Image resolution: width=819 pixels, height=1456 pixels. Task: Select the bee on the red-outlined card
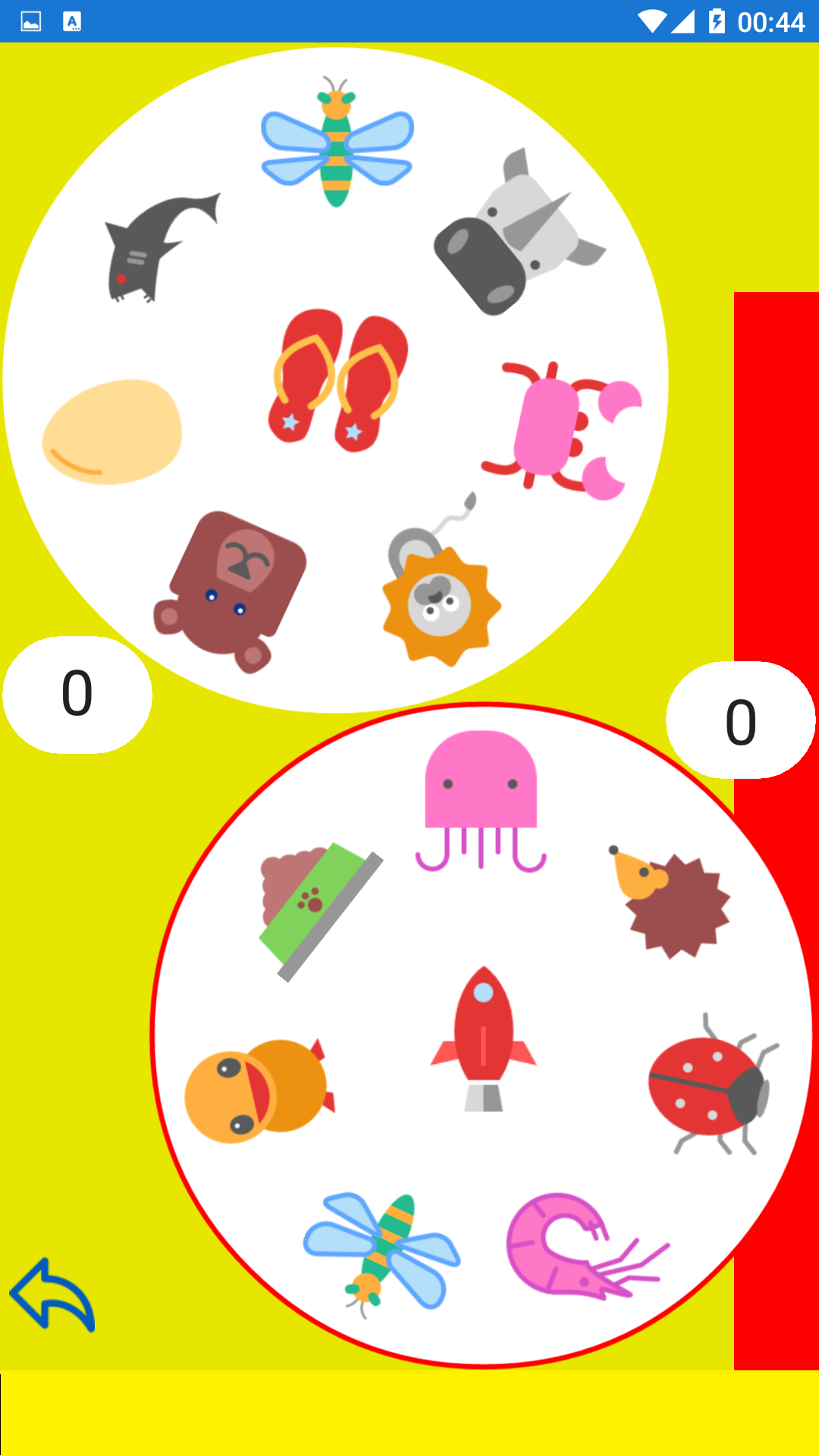[x=381, y=1253]
